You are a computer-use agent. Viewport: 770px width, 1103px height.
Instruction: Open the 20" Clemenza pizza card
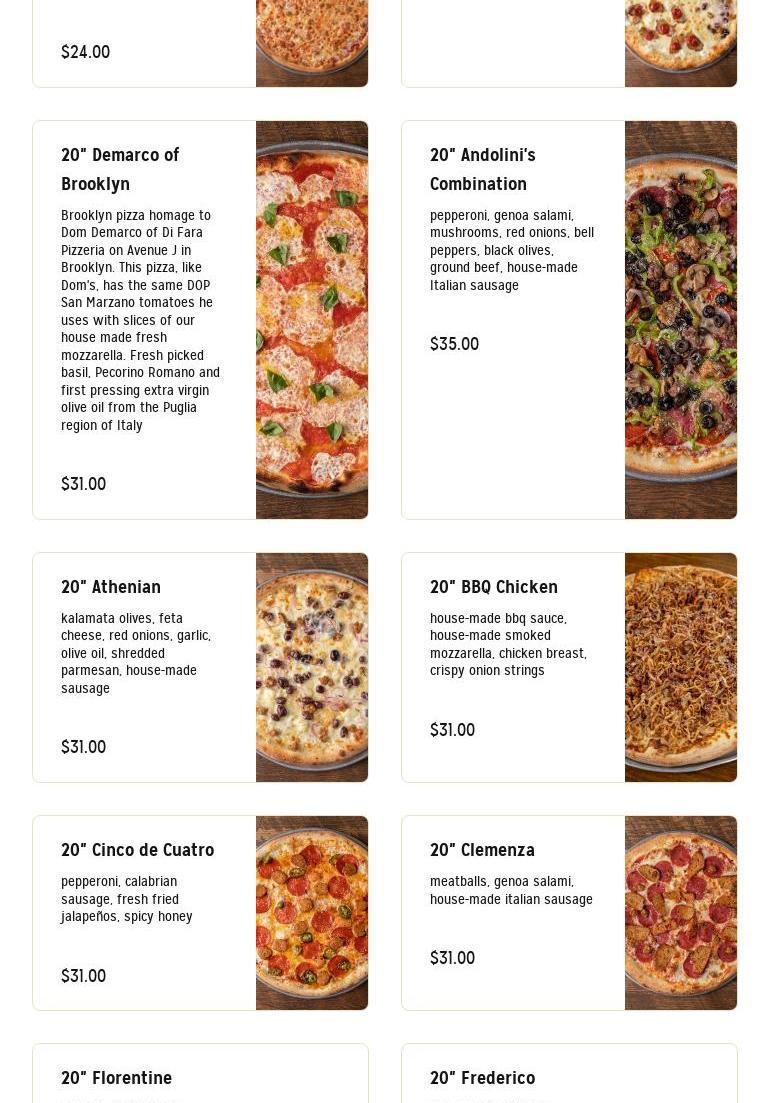click(568, 912)
